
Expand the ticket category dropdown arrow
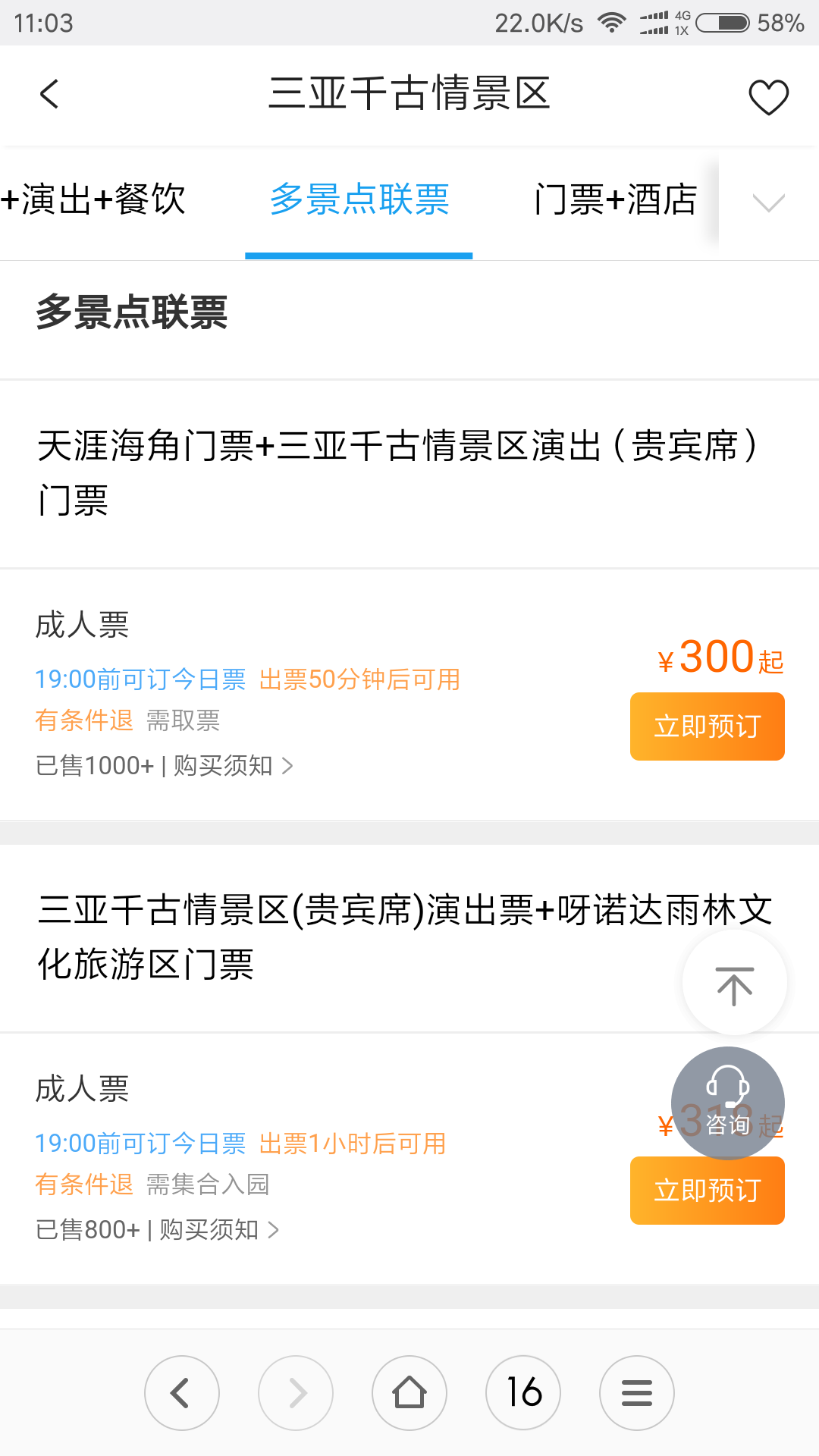[768, 202]
